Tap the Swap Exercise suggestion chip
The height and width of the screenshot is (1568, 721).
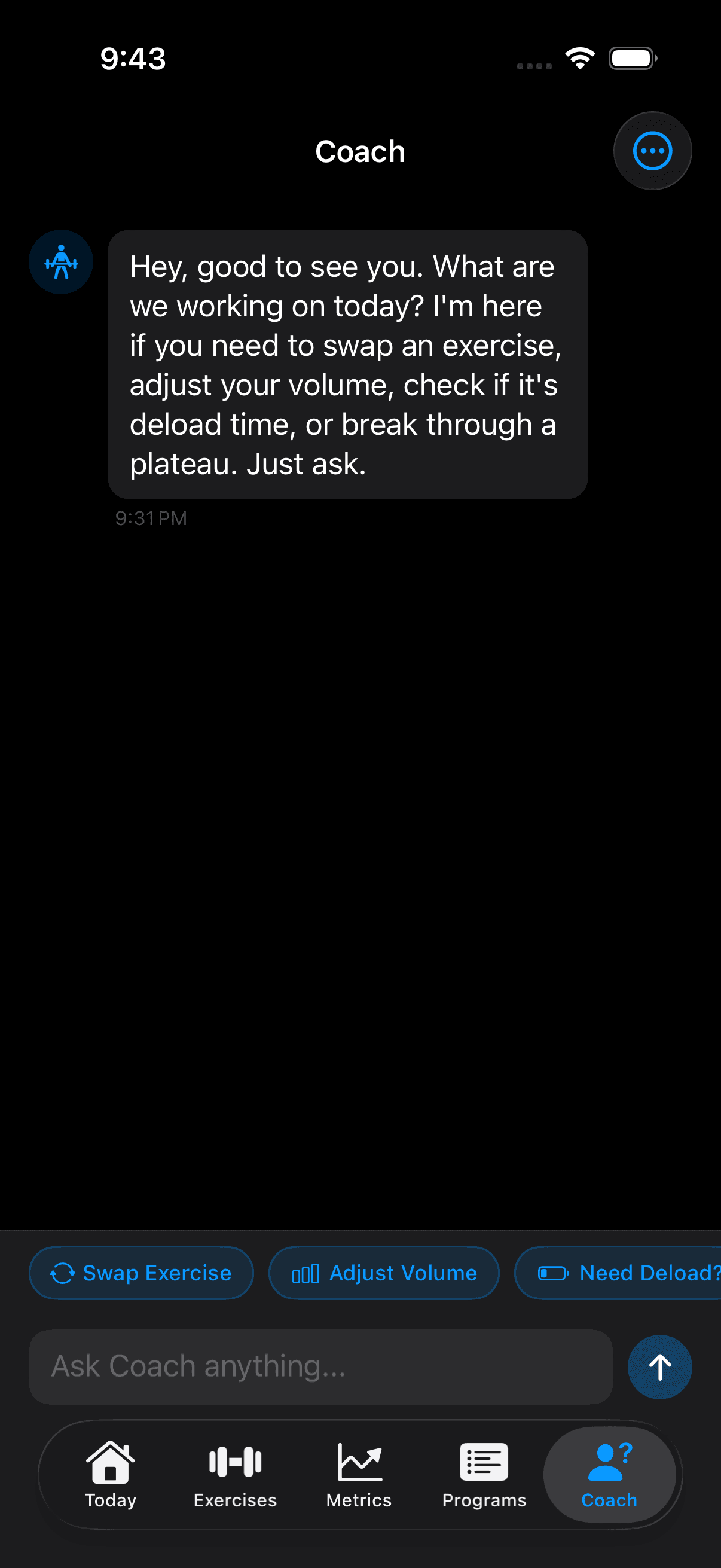(140, 1272)
